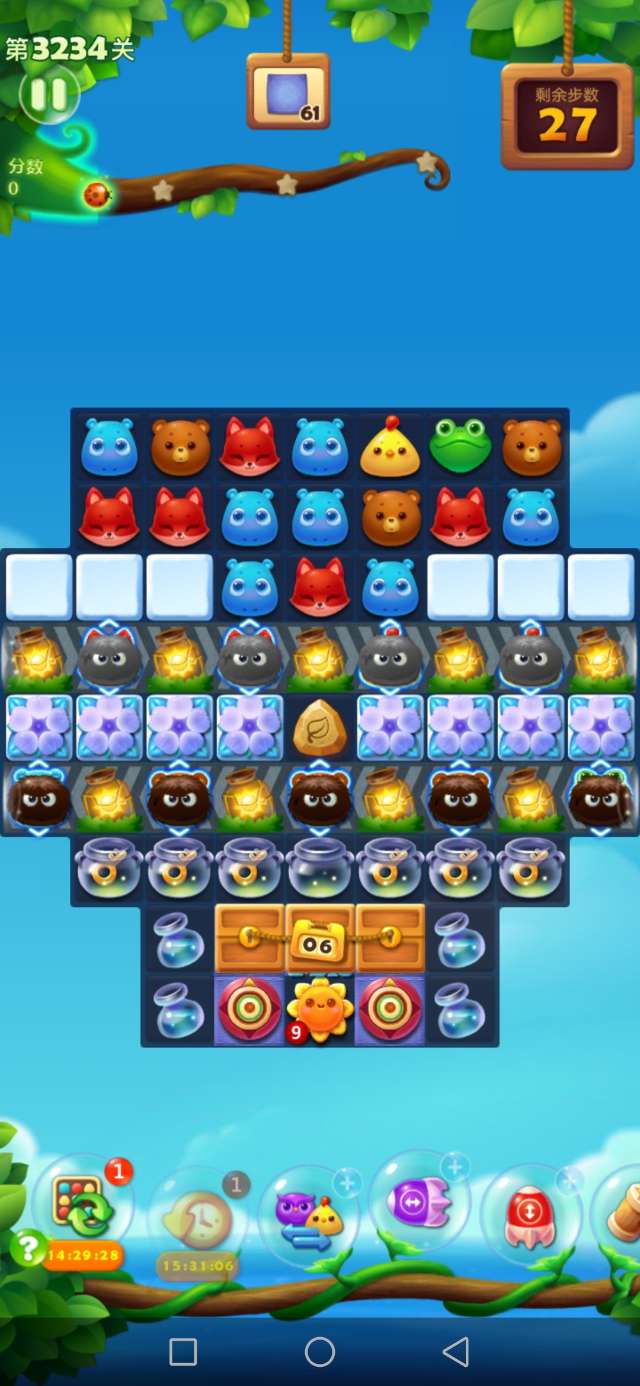This screenshot has height=1386, width=640.
Task: Tap the yellow chick piece
Action: point(390,447)
